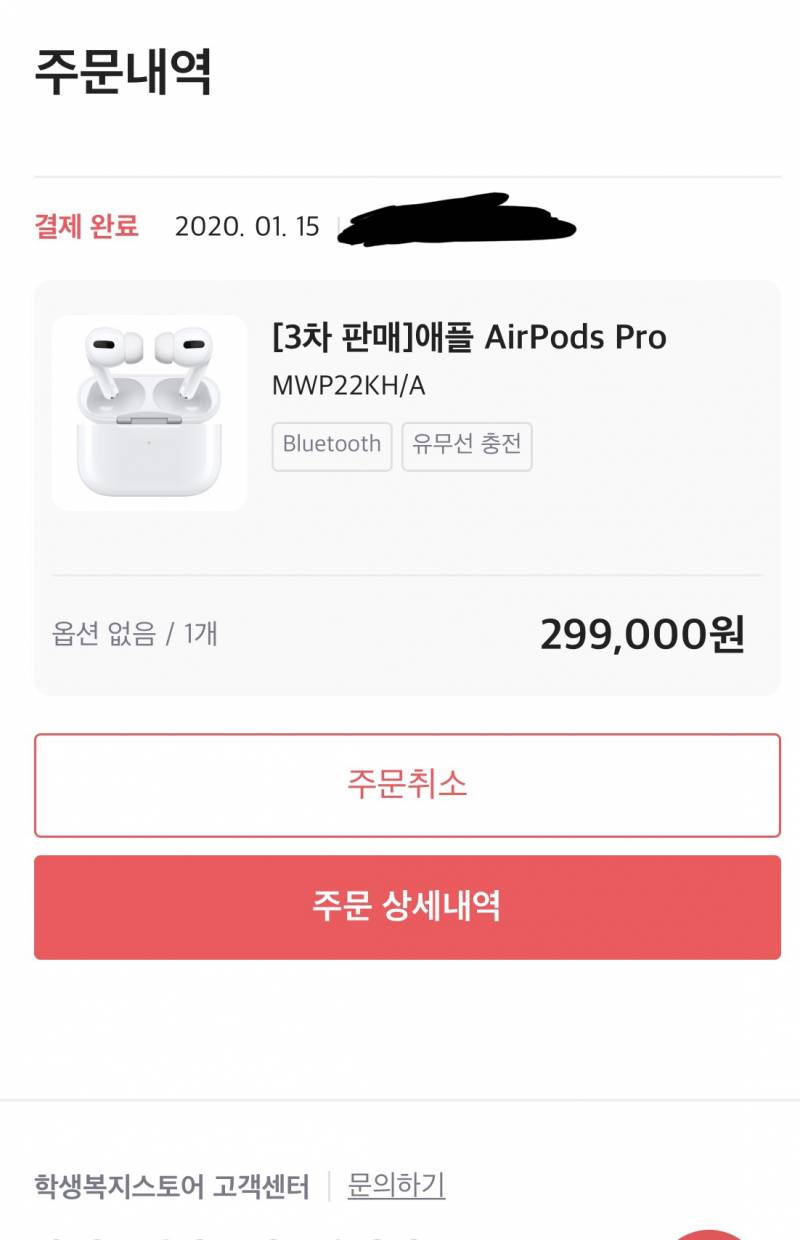Tap the AirPods Pro product thumbnail

(x=149, y=410)
